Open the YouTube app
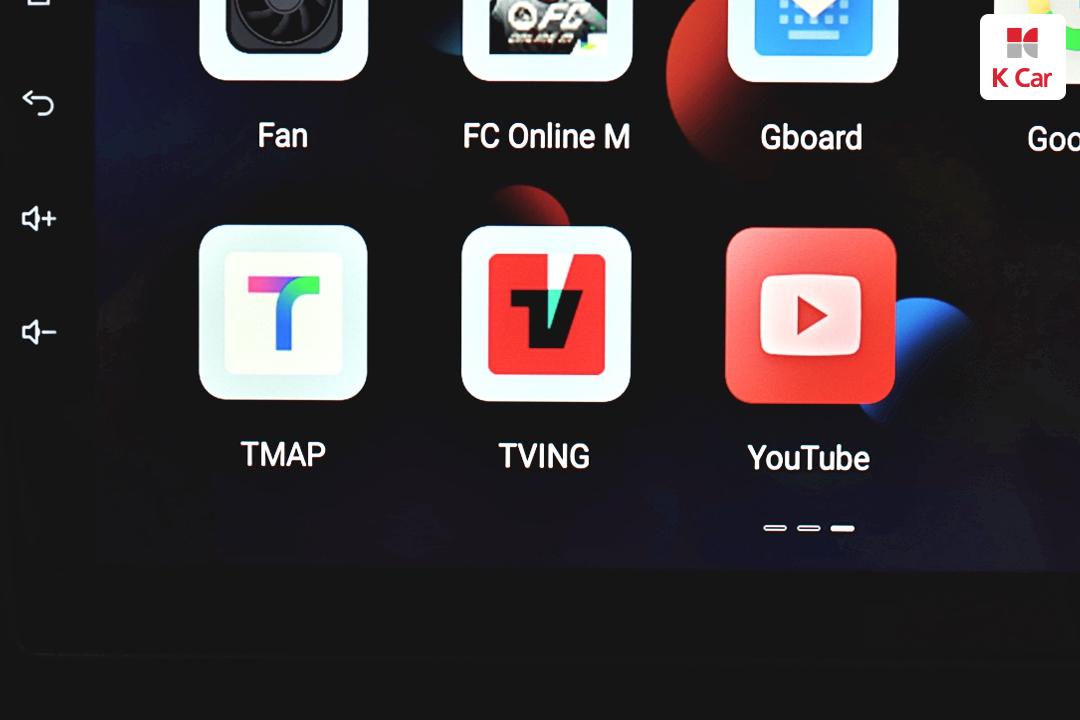 click(x=810, y=316)
